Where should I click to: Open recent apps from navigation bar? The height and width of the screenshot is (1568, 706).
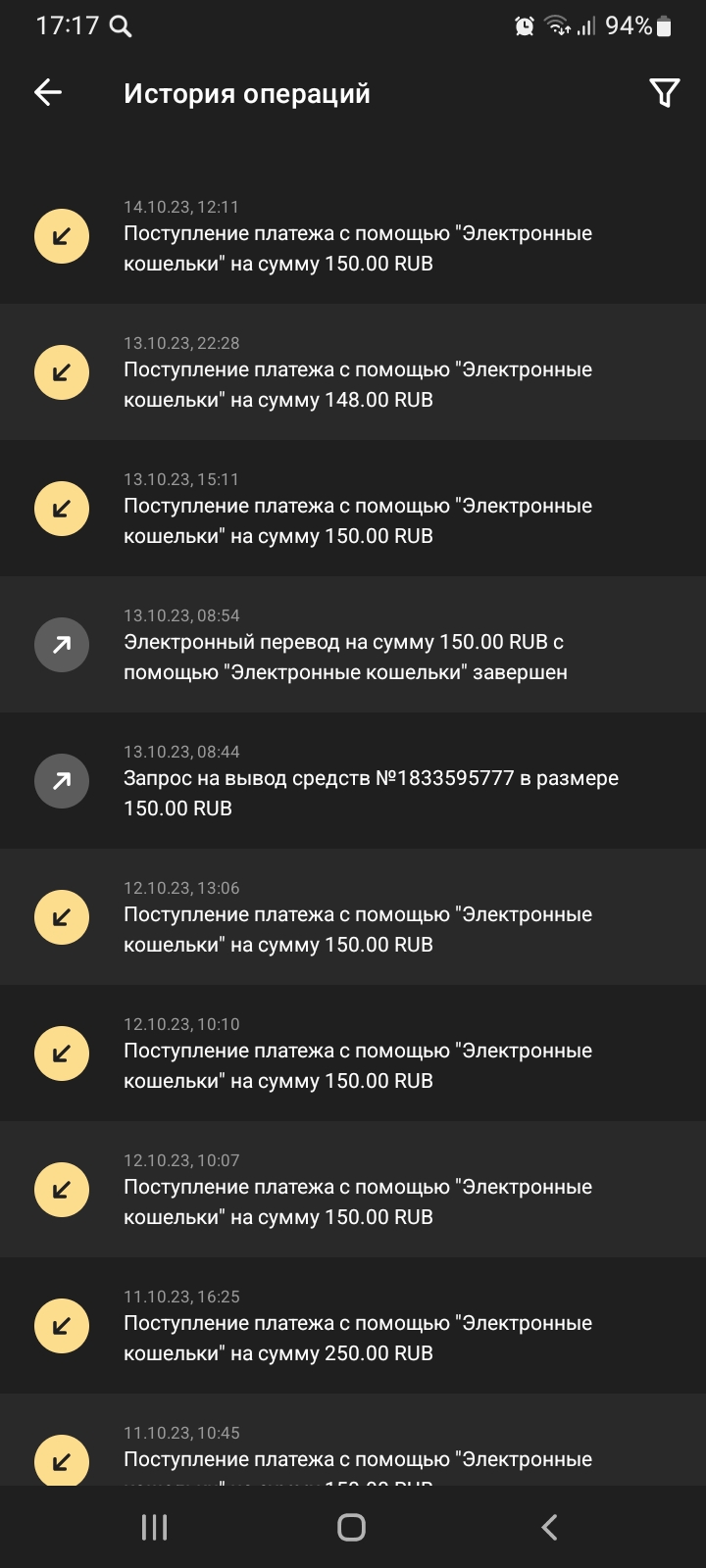tap(155, 1527)
